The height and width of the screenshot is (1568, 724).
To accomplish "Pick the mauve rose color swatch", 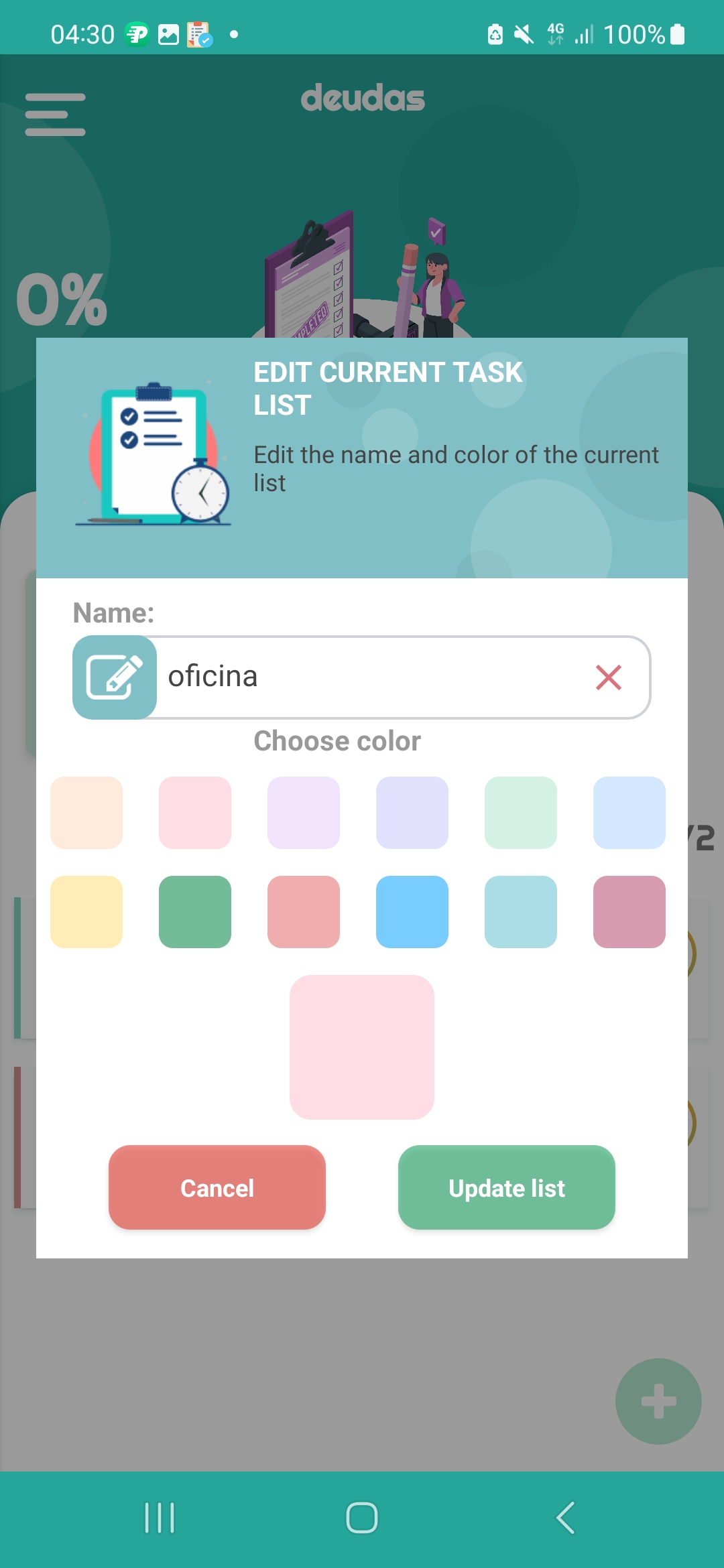I will click(x=629, y=912).
